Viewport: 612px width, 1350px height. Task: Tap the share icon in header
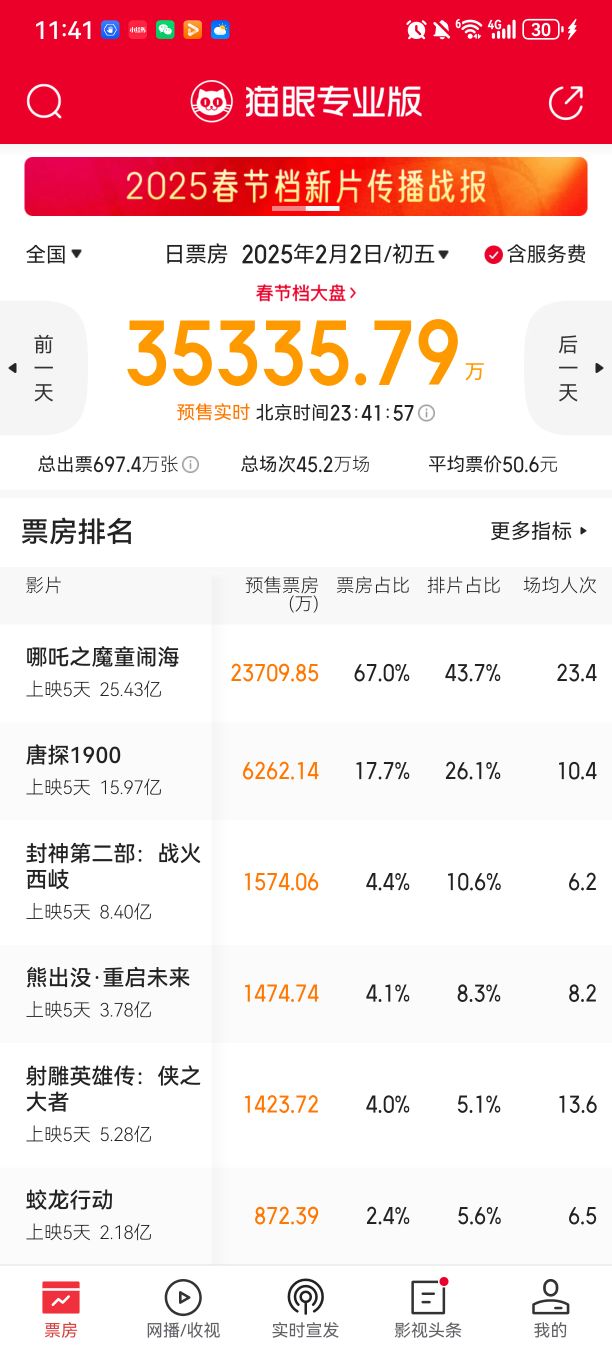pos(566,102)
